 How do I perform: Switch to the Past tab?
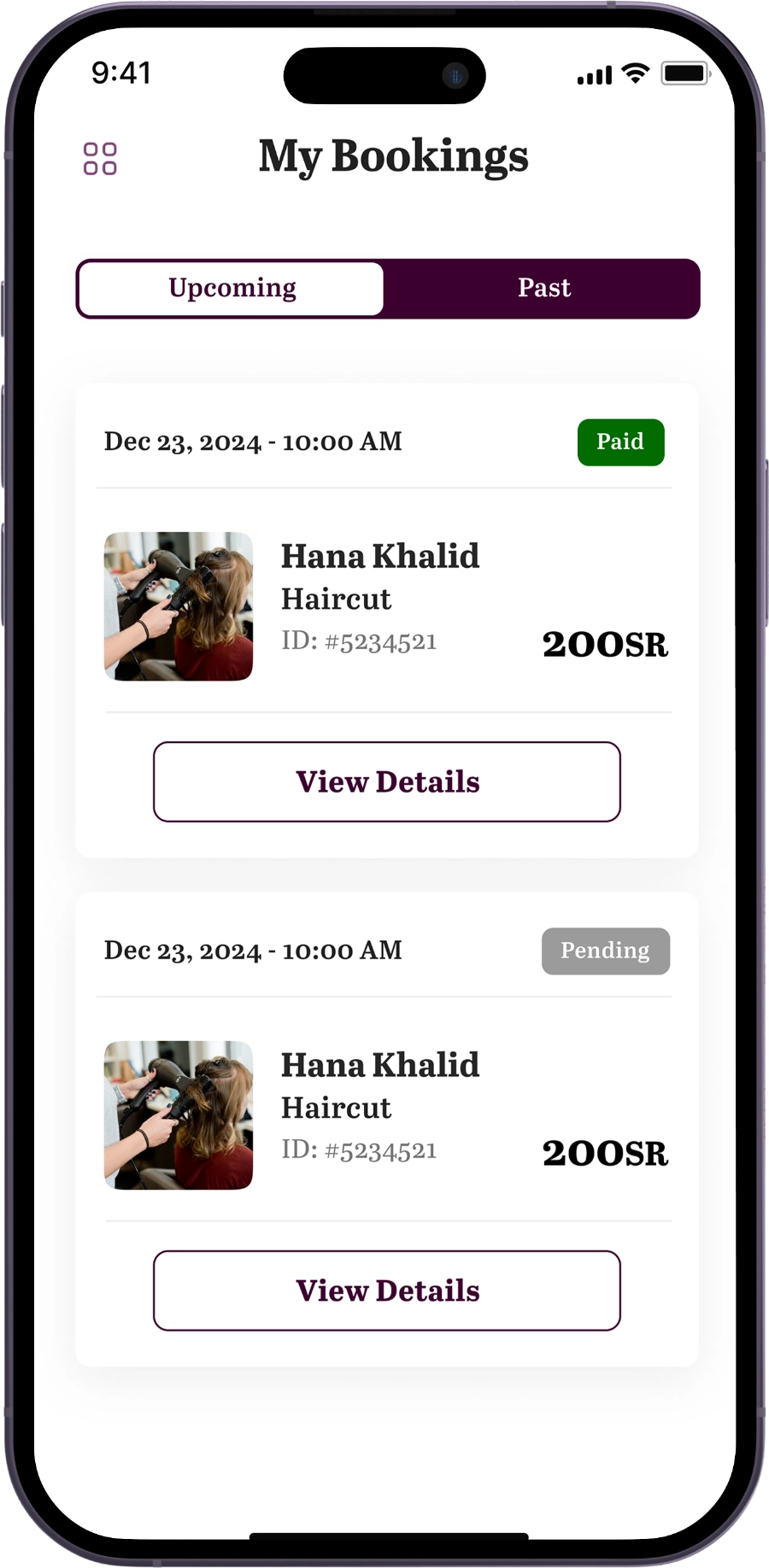(543, 289)
